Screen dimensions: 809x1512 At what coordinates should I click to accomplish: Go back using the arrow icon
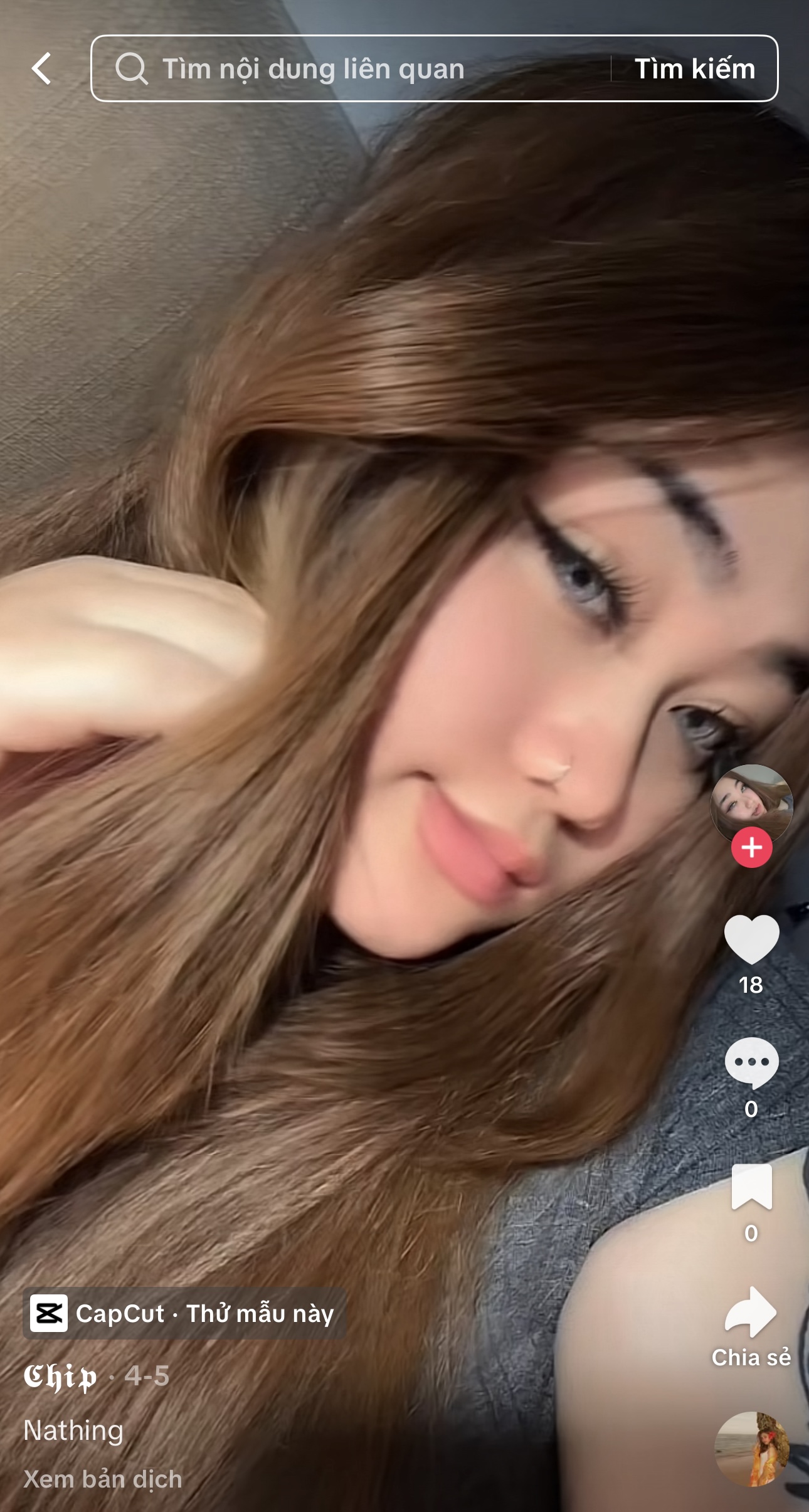(x=41, y=68)
